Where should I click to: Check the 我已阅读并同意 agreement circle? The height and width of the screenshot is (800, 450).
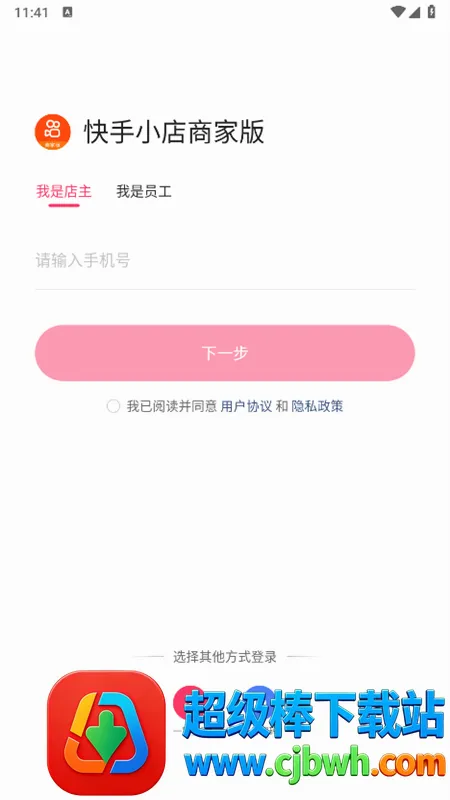coord(113,406)
